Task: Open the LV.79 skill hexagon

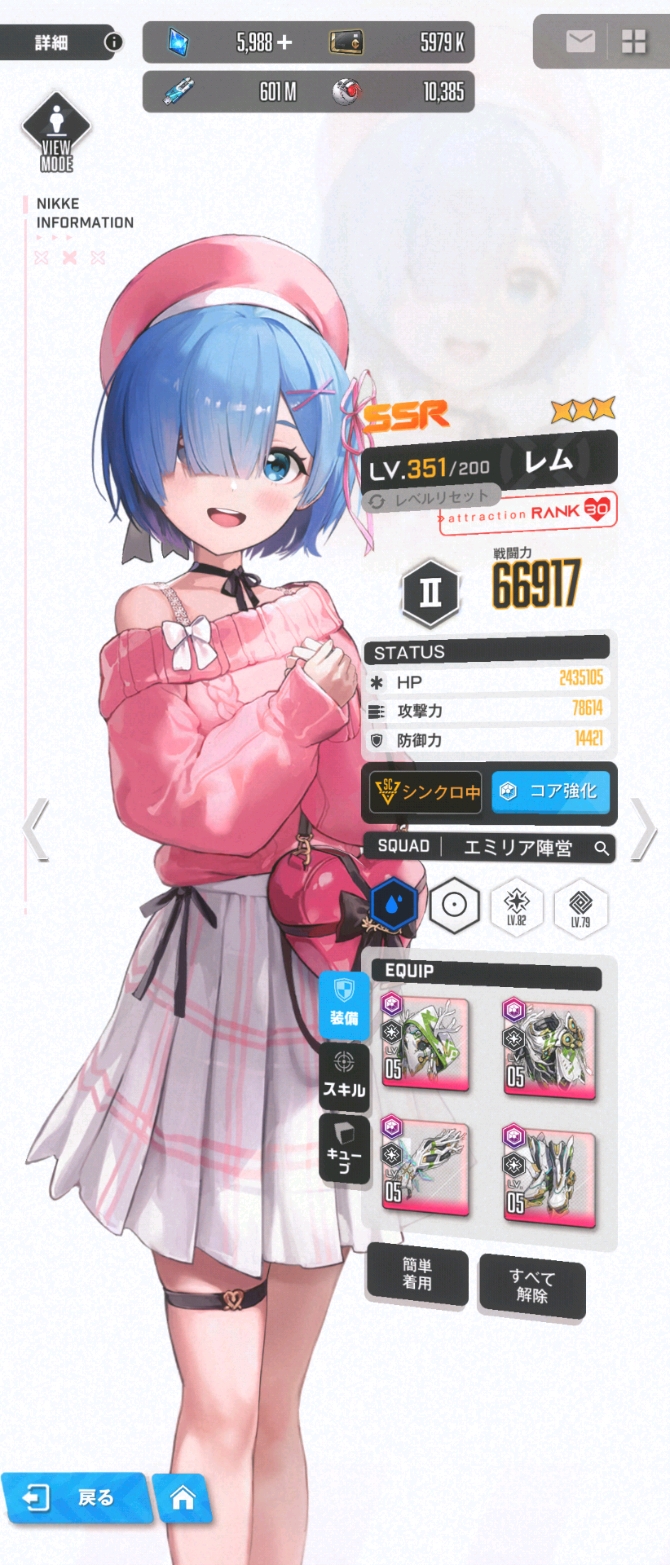Action: [x=581, y=908]
